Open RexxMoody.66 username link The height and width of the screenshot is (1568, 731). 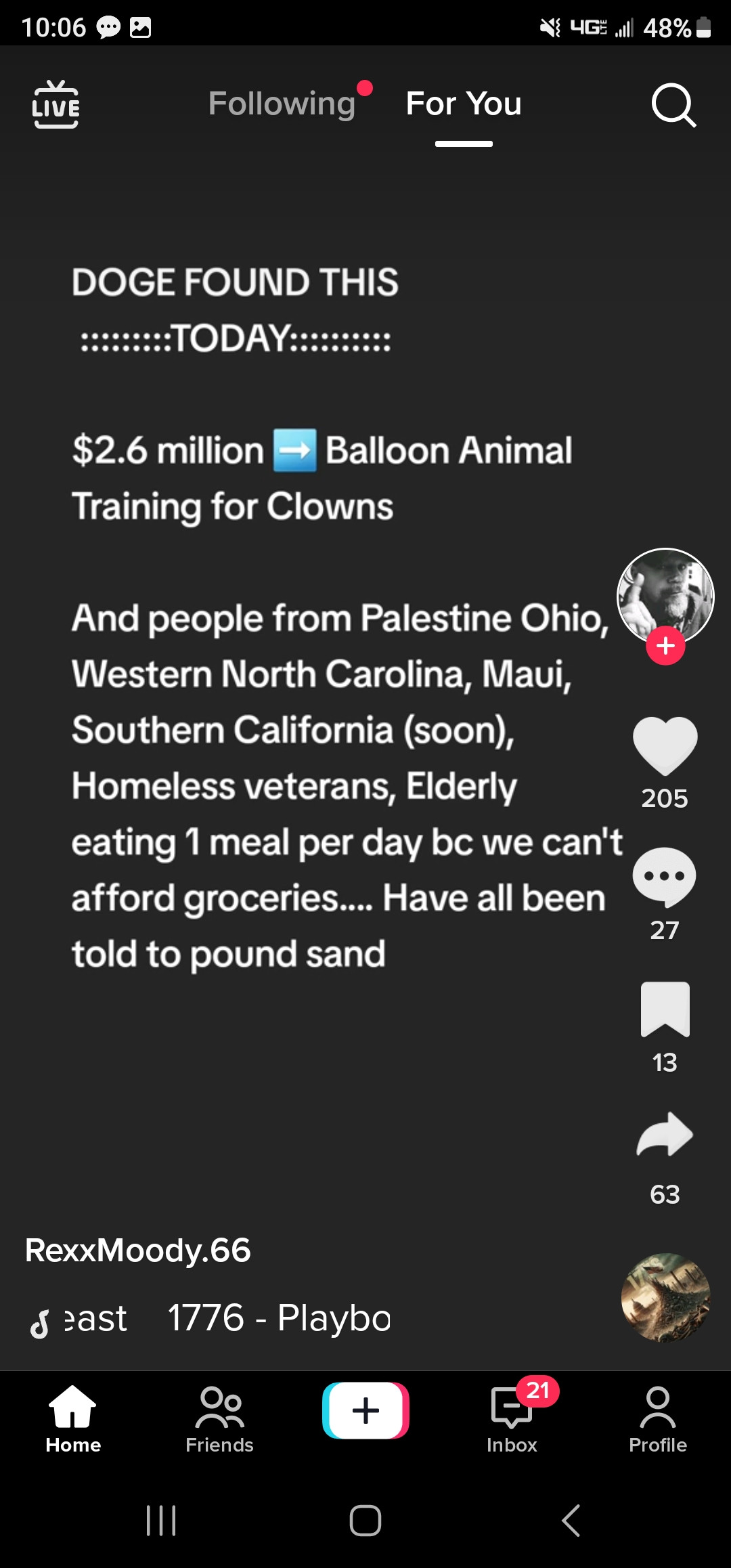138,1250
